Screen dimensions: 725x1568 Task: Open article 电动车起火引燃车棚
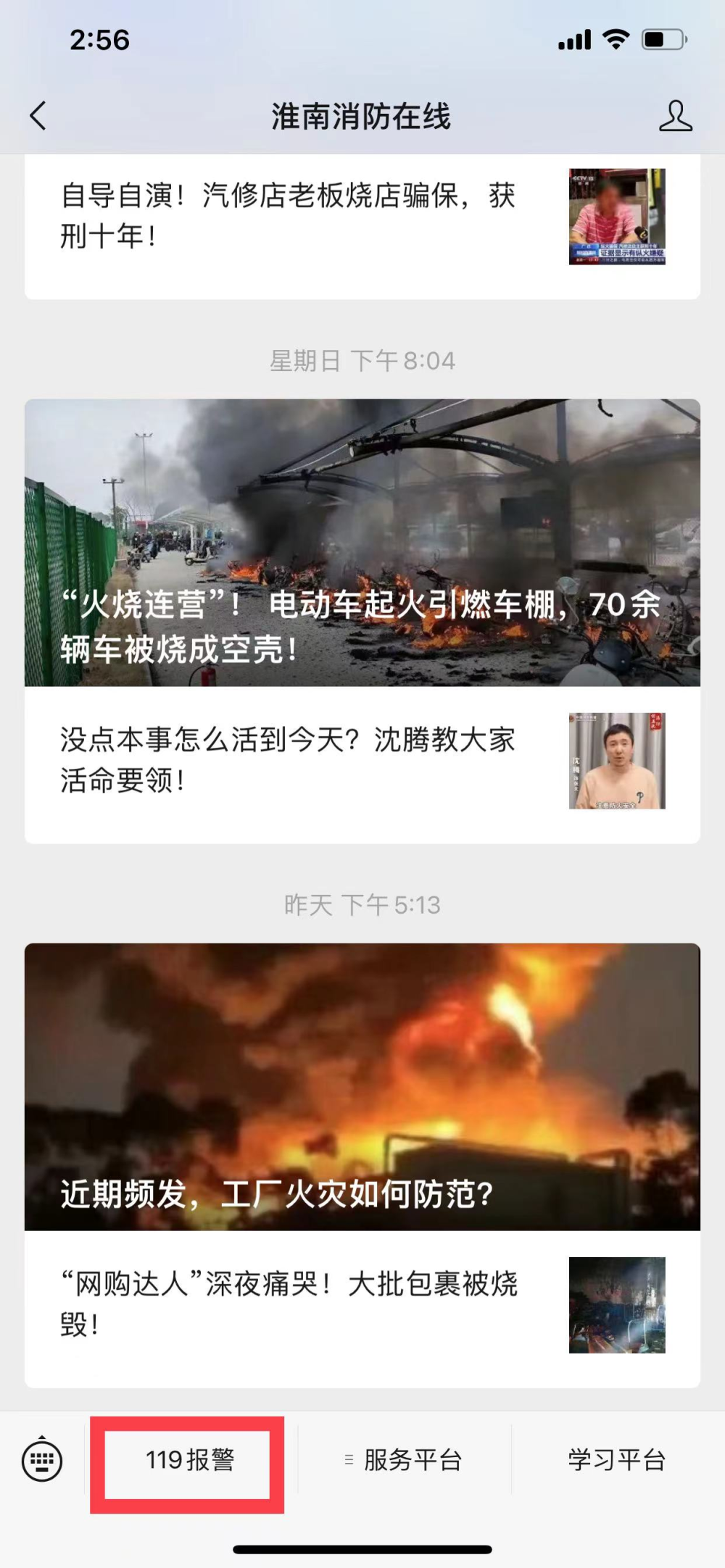click(x=362, y=543)
